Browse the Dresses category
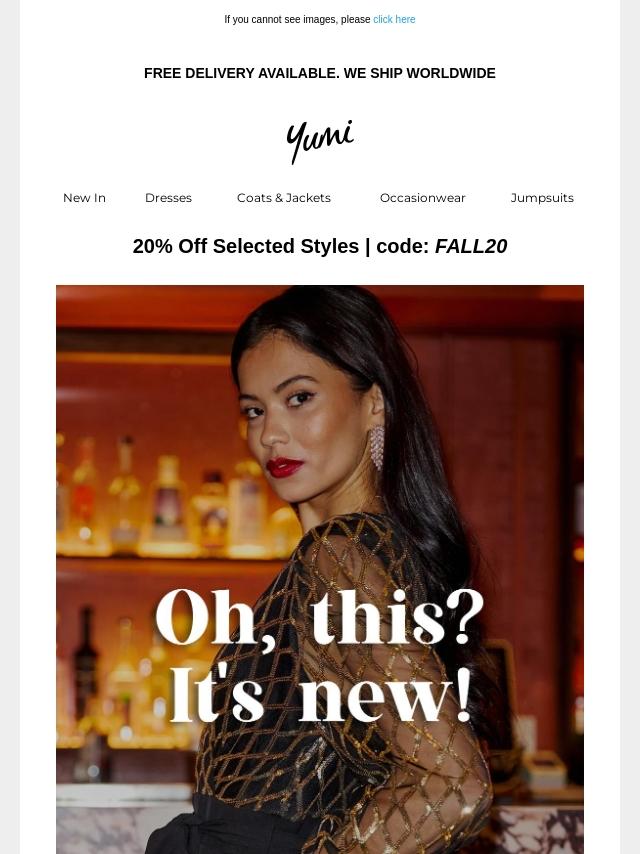Viewport: 640px width, 854px height. point(168,198)
